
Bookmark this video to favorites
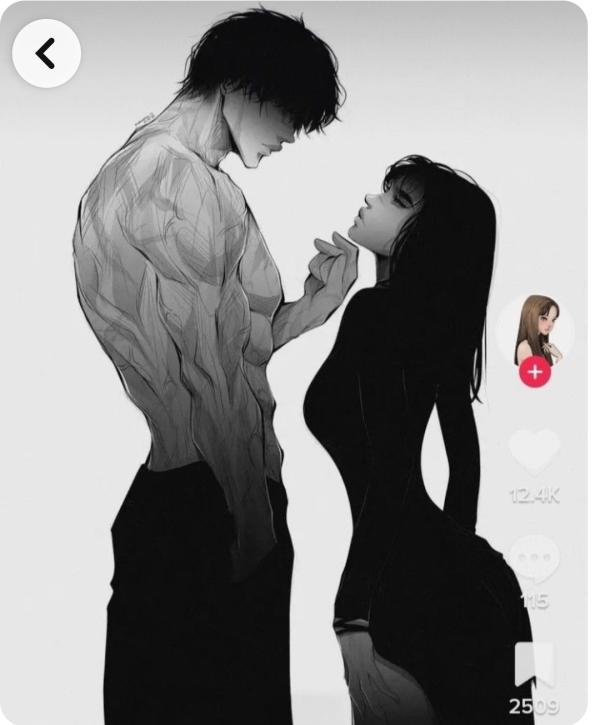click(535, 664)
